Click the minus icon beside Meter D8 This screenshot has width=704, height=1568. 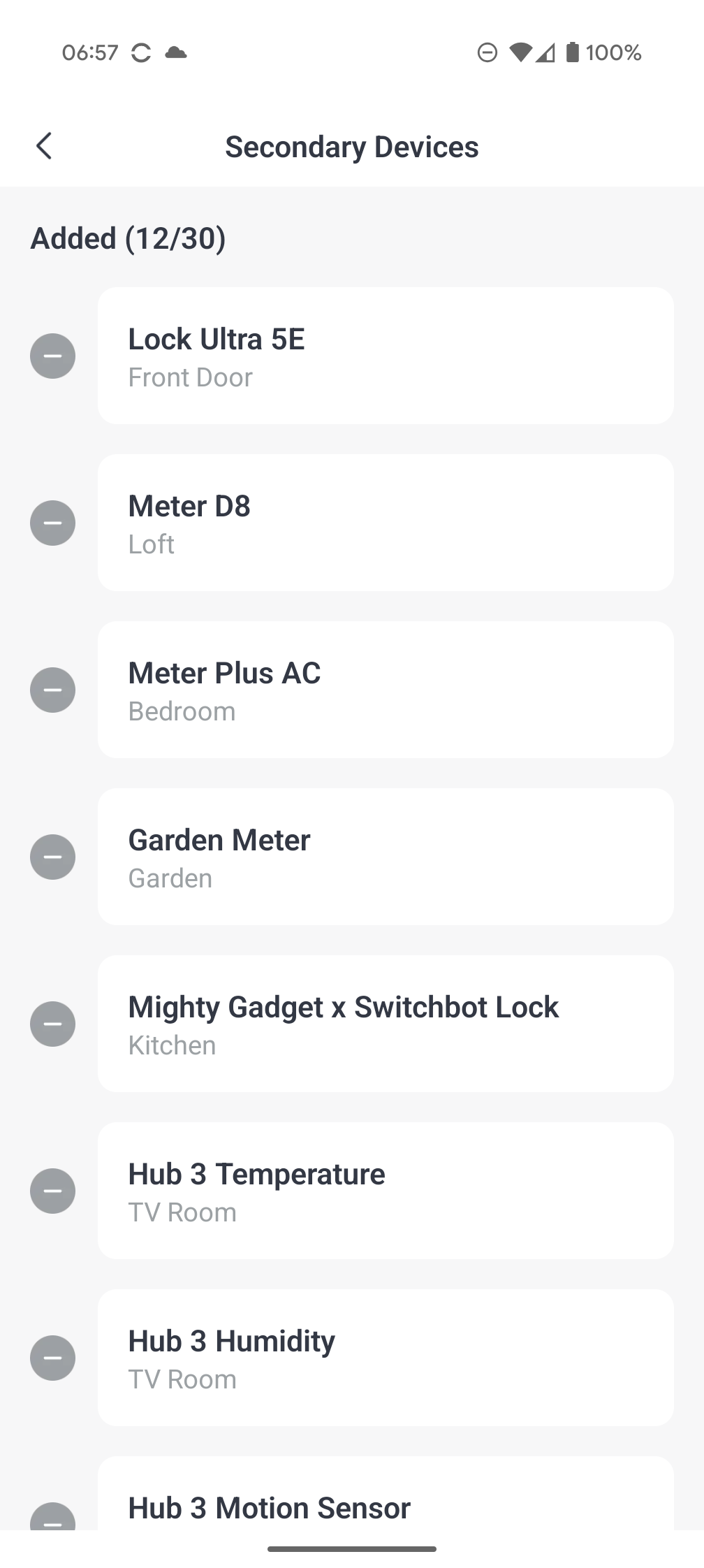click(53, 523)
